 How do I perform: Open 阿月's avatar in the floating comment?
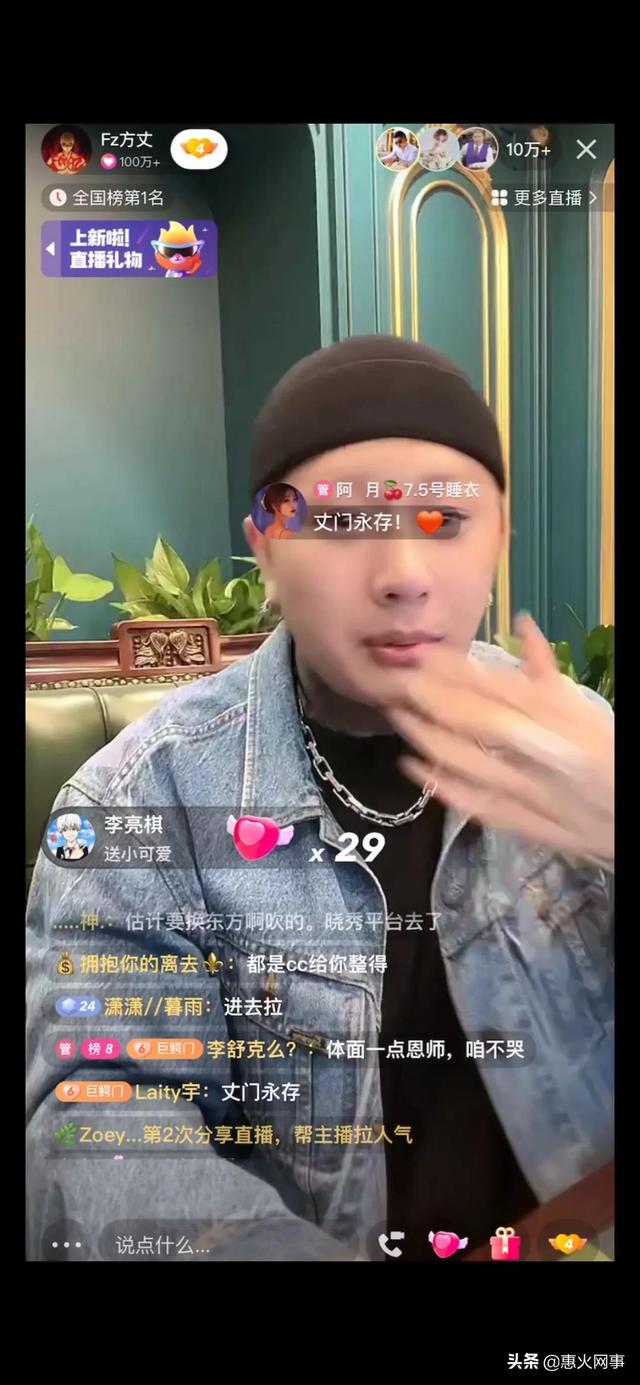click(279, 508)
